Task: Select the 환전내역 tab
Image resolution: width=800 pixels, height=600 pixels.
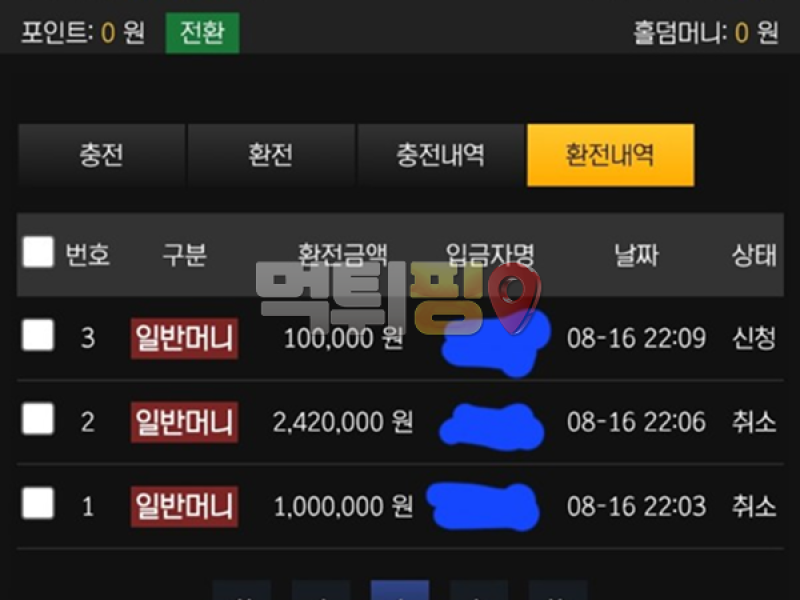Action: pyautogui.click(x=610, y=156)
